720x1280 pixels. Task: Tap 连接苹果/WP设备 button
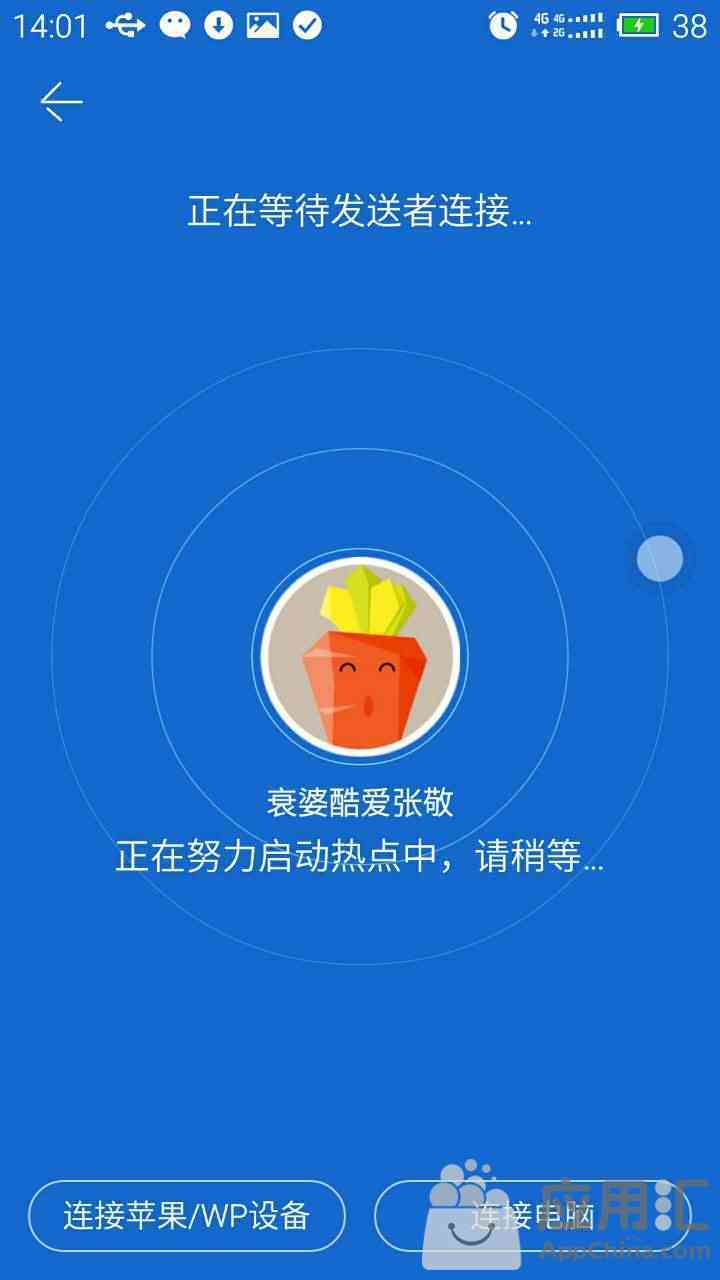tap(187, 1216)
